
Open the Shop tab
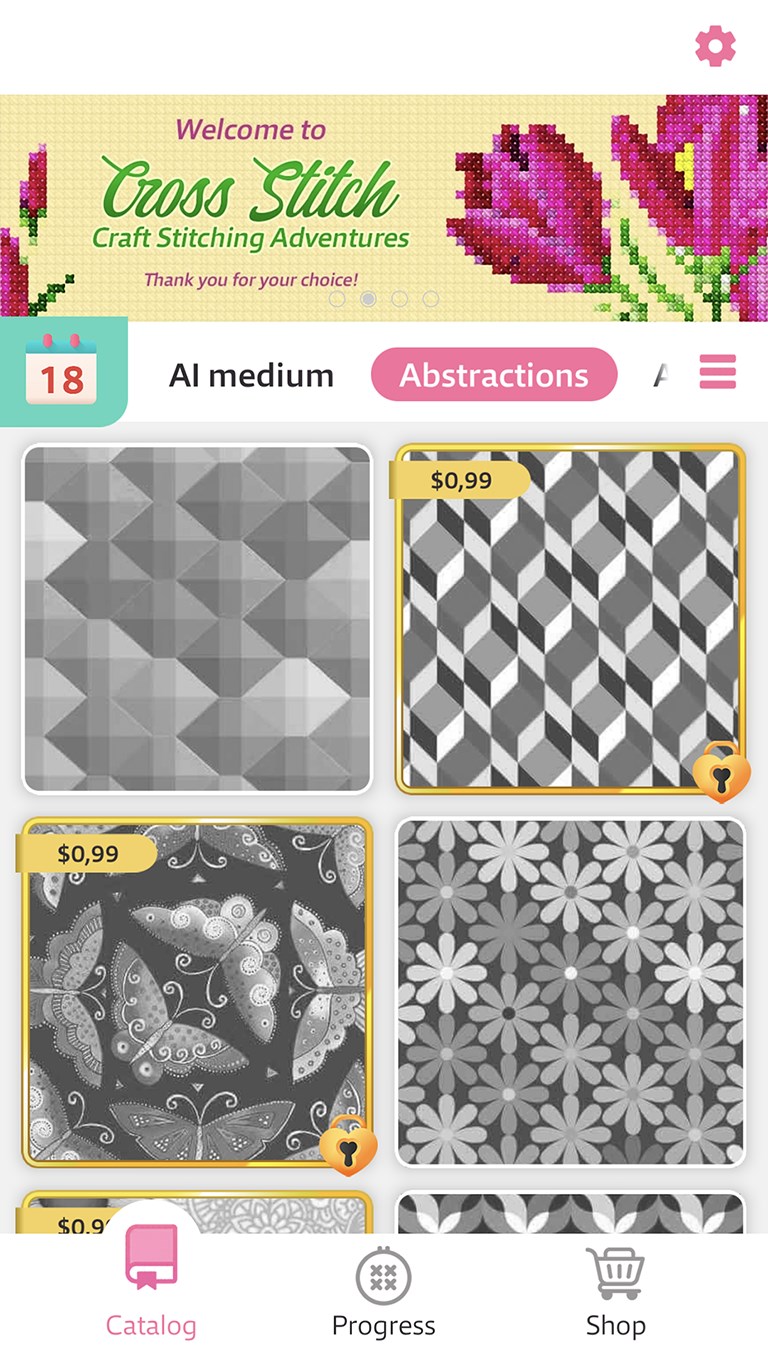pyautogui.click(x=615, y=1294)
